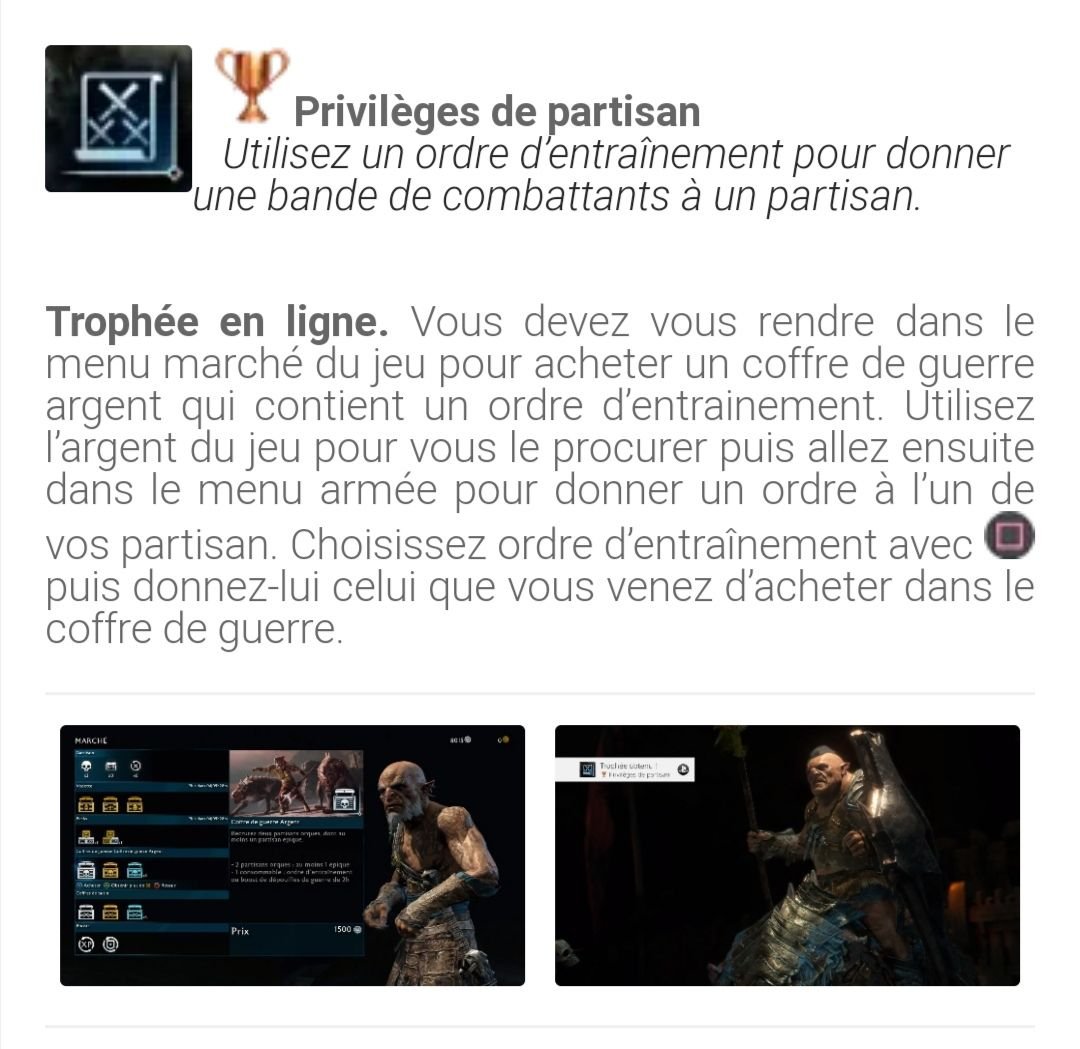
Task: Enlarge the trophy obtained orc screenshot
Action: (787, 855)
